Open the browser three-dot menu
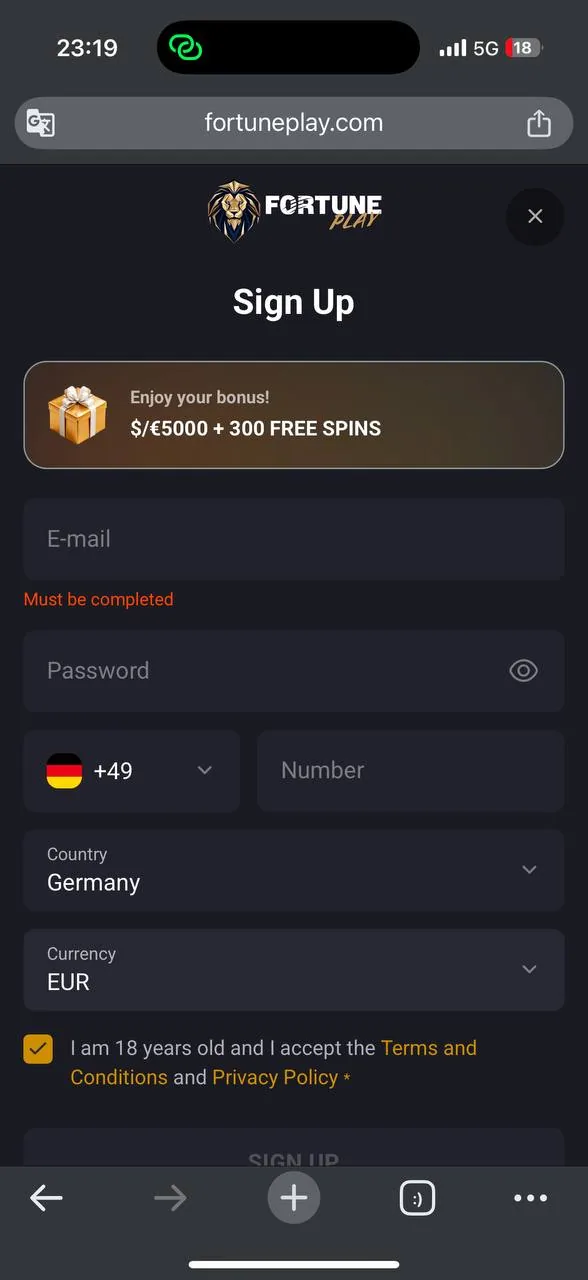Viewport: 588px width, 1280px height. [531, 1198]
